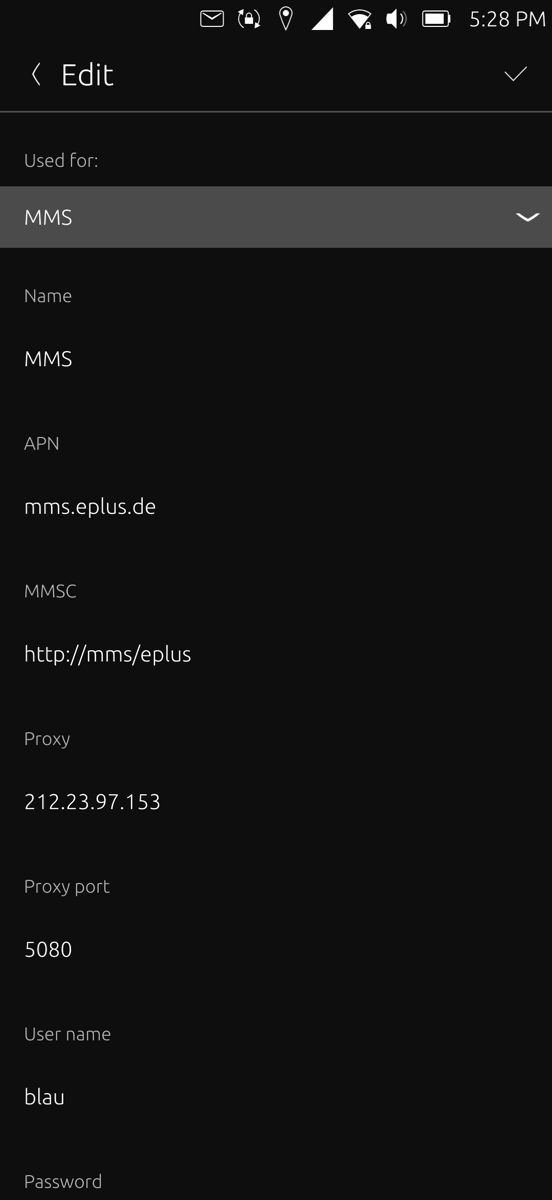The image size is (552, 1200).
Task: Expand the Used for MMS dropdown
Action: click(x=276, y=217)
